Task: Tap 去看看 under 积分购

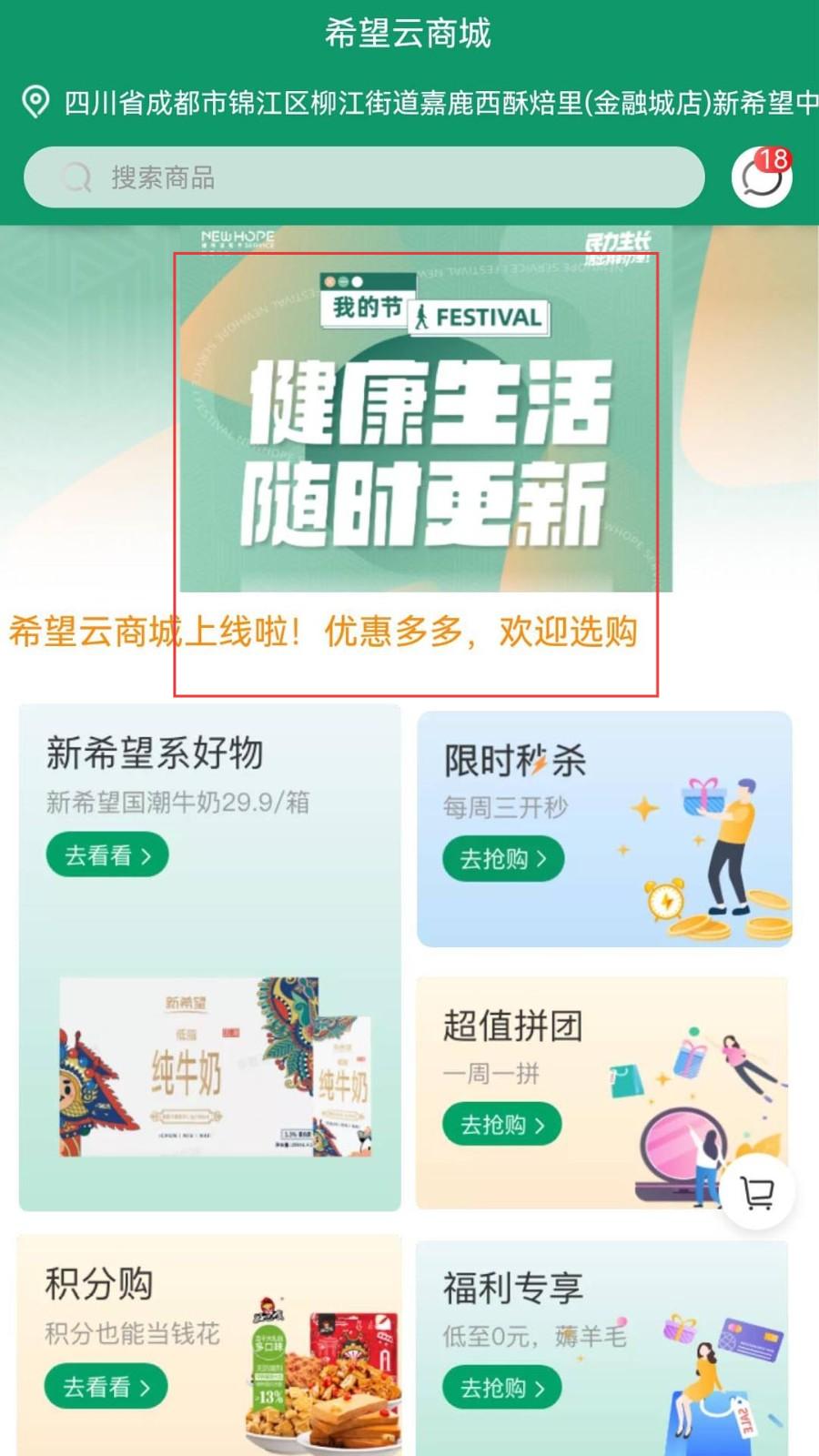Action: pos(106,1387)
